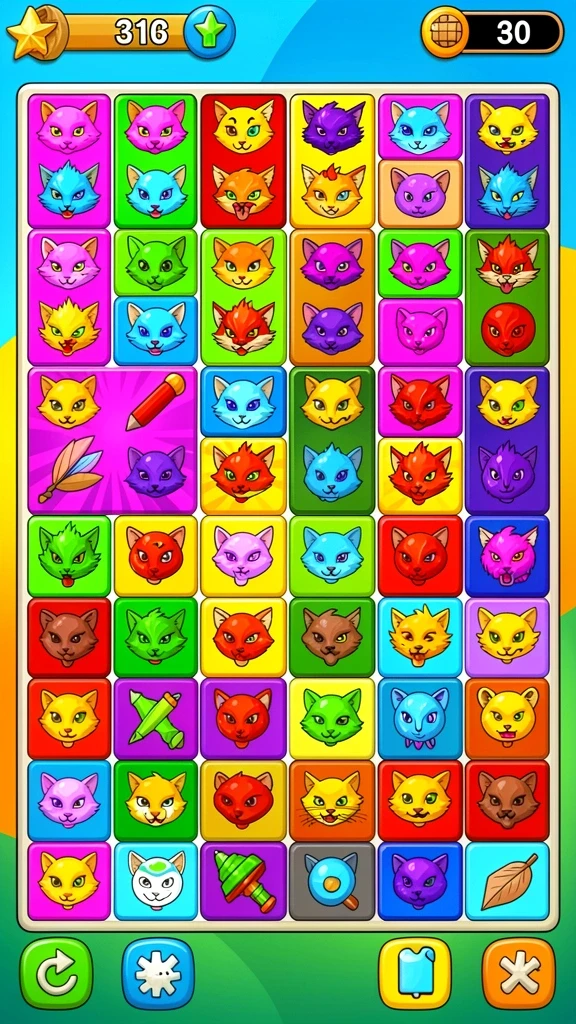Tap the green refresh arrow button
This screenshot has height=1024, width=576.
(x=56, y=974)
